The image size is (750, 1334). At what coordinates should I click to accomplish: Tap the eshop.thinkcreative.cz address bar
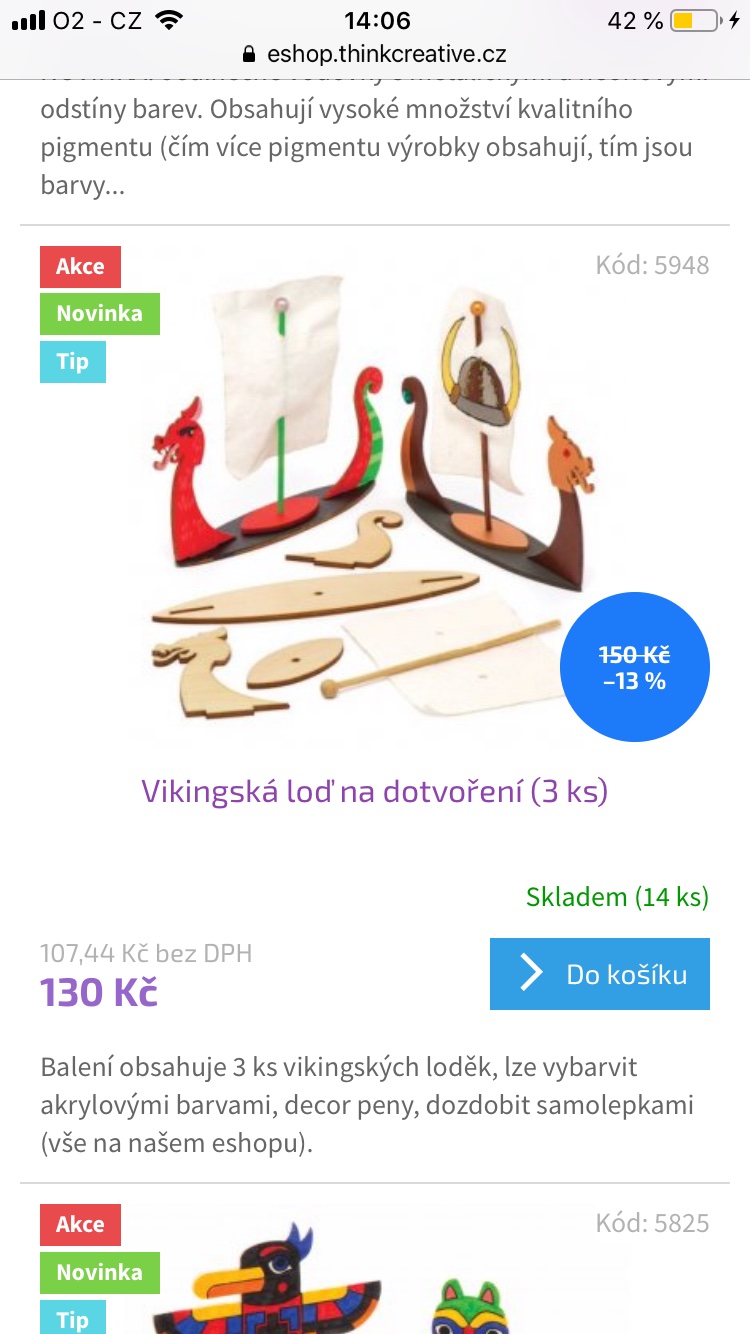(374, 54)
